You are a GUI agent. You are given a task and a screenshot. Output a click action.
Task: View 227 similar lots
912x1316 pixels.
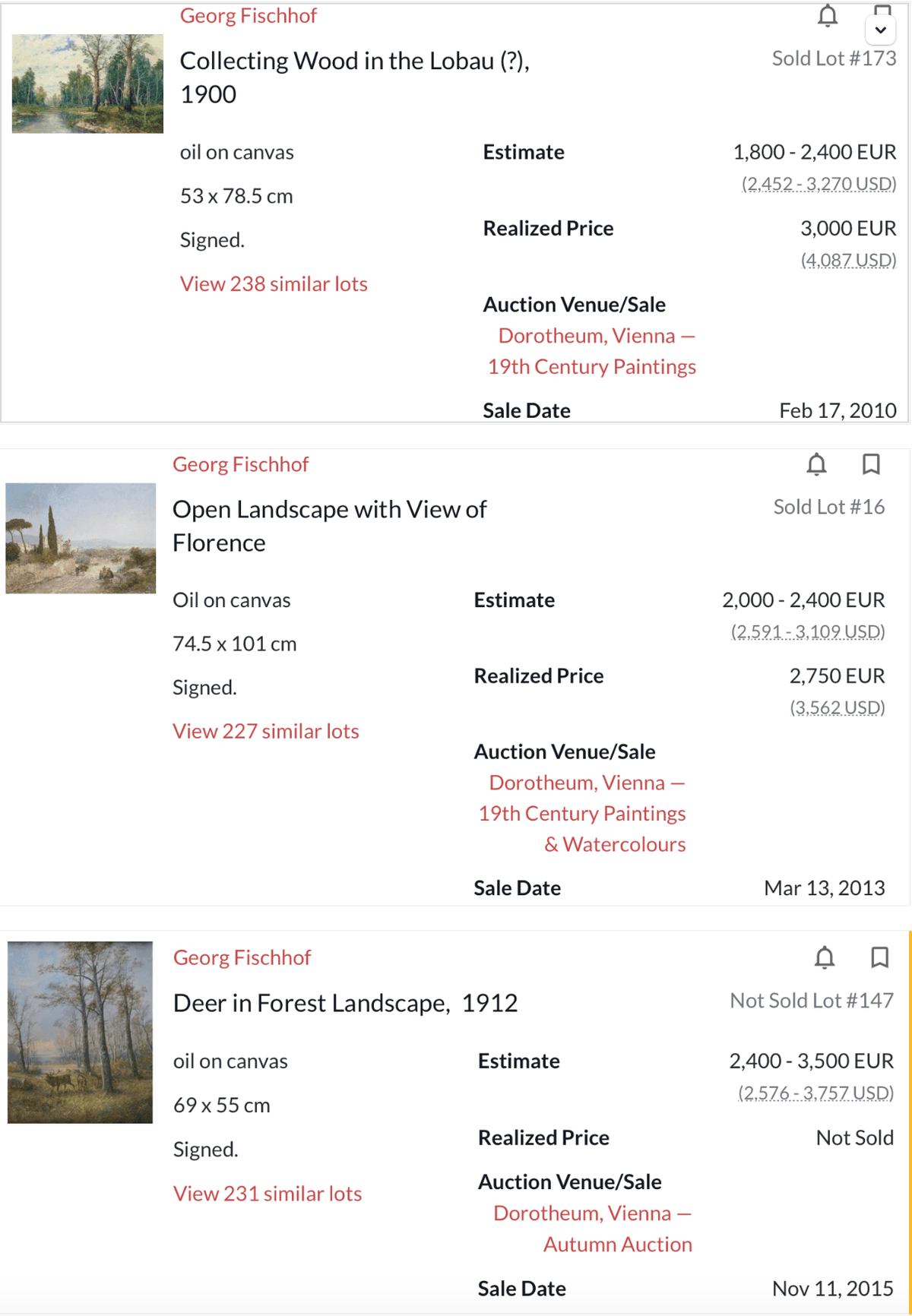tap(265, 731)
